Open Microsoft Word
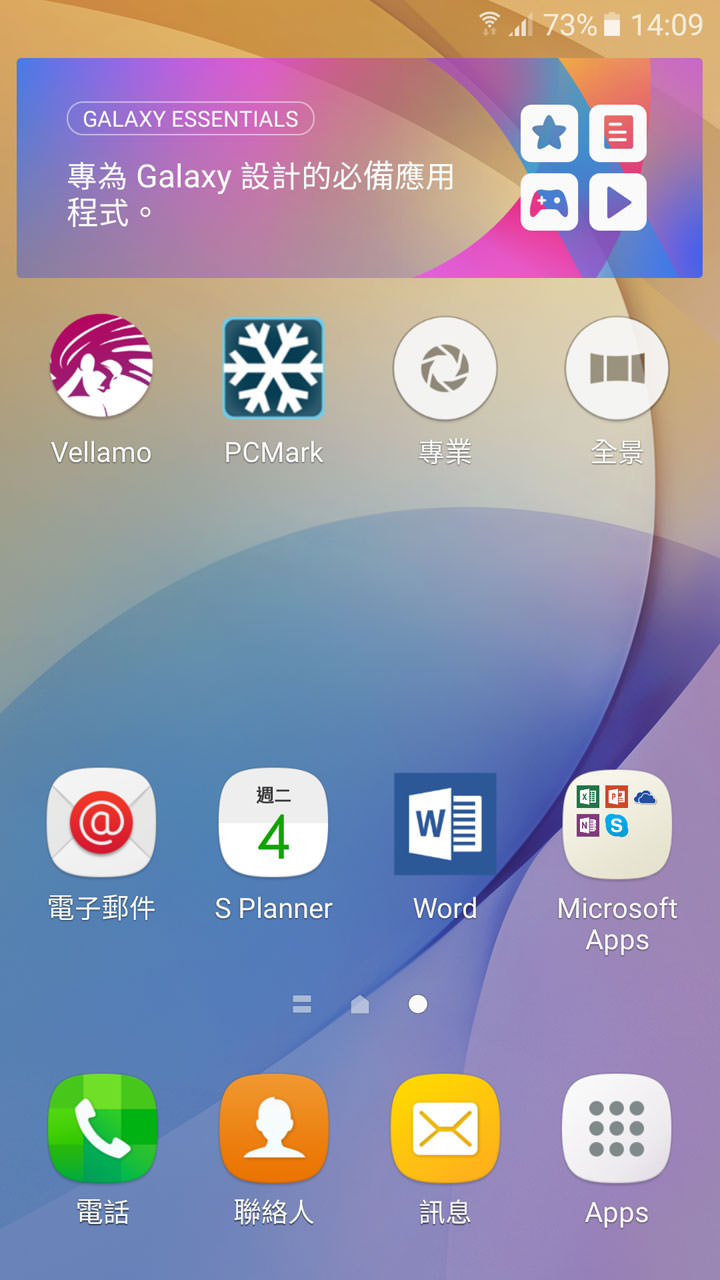The image size is (720, 1280). tap(445, 823)
